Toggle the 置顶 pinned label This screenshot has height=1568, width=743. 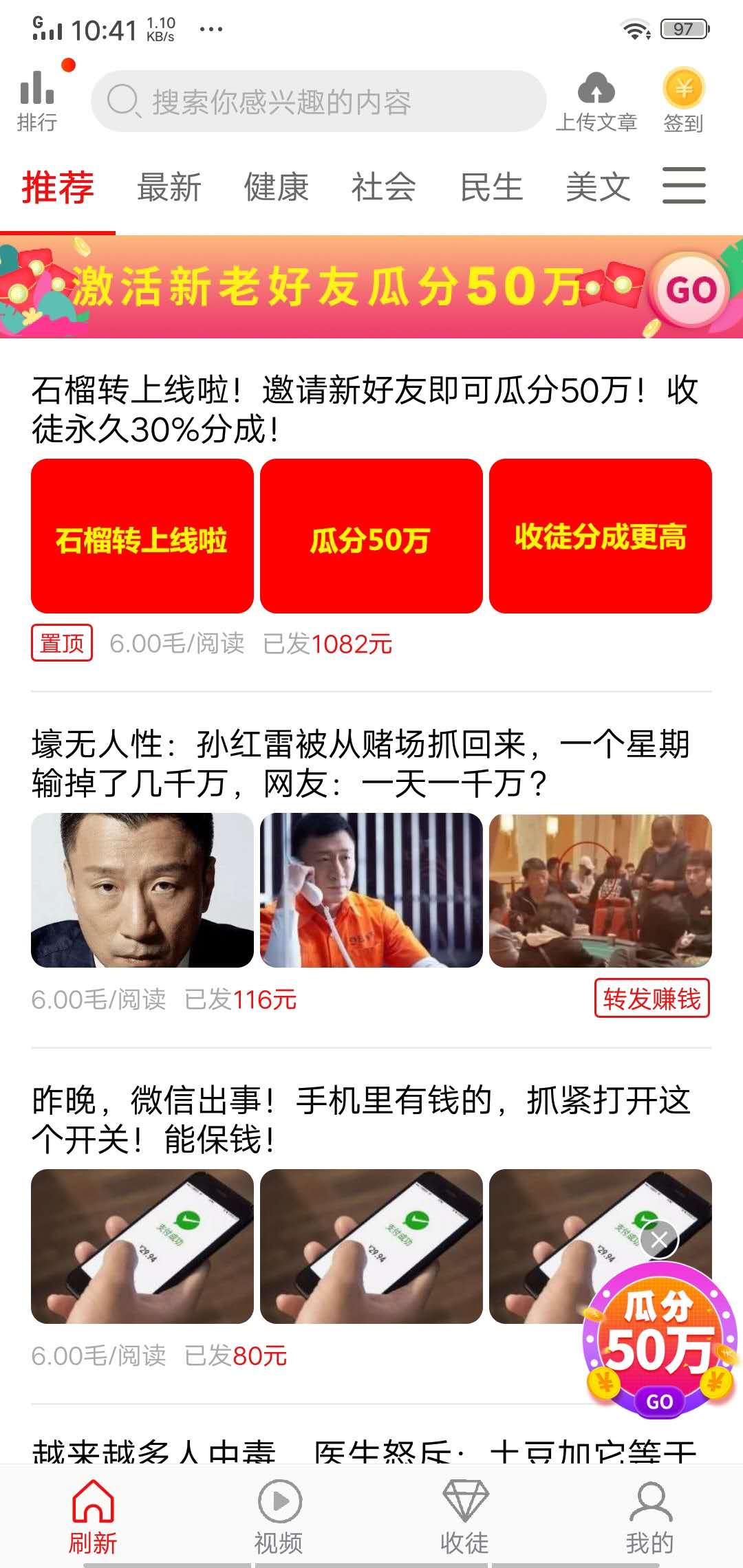click(62, 644)
